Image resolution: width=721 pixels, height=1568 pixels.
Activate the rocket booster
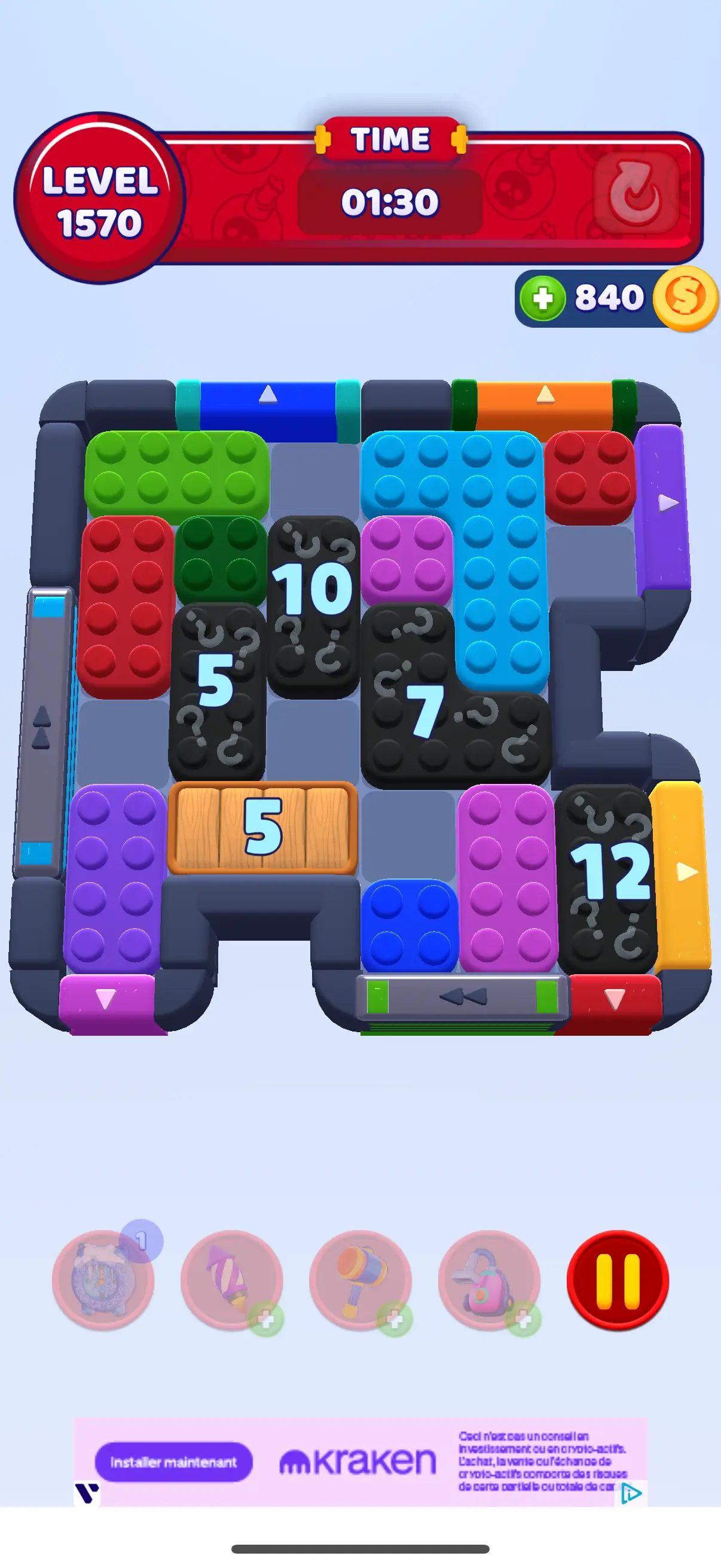pos(232,1280)
